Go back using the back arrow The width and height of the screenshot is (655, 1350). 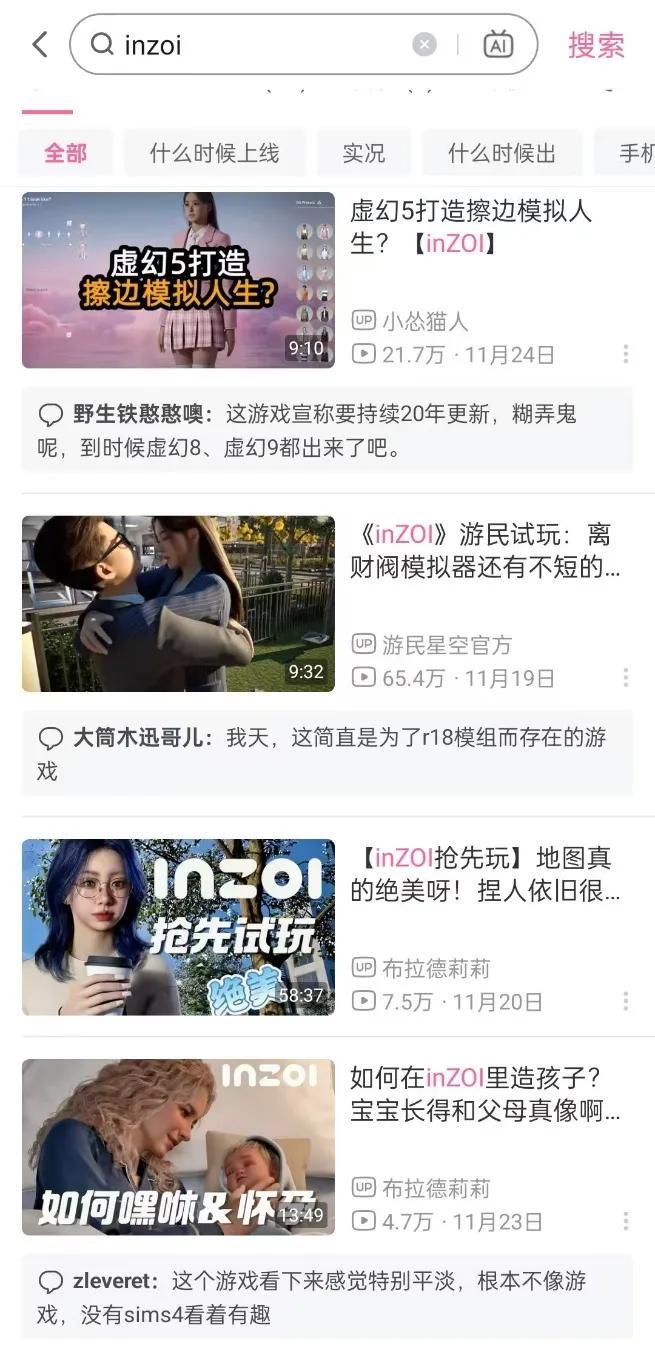(40, 45)
